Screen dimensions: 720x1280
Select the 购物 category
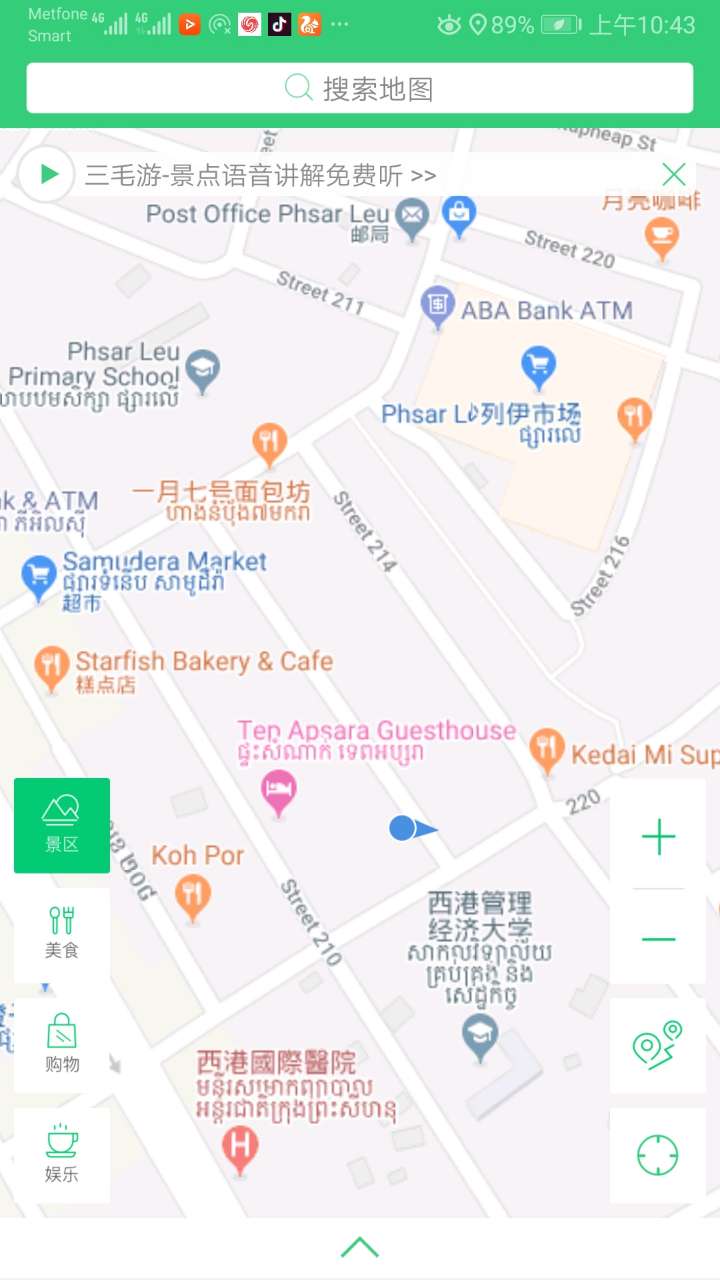(x=62, y=1043)
